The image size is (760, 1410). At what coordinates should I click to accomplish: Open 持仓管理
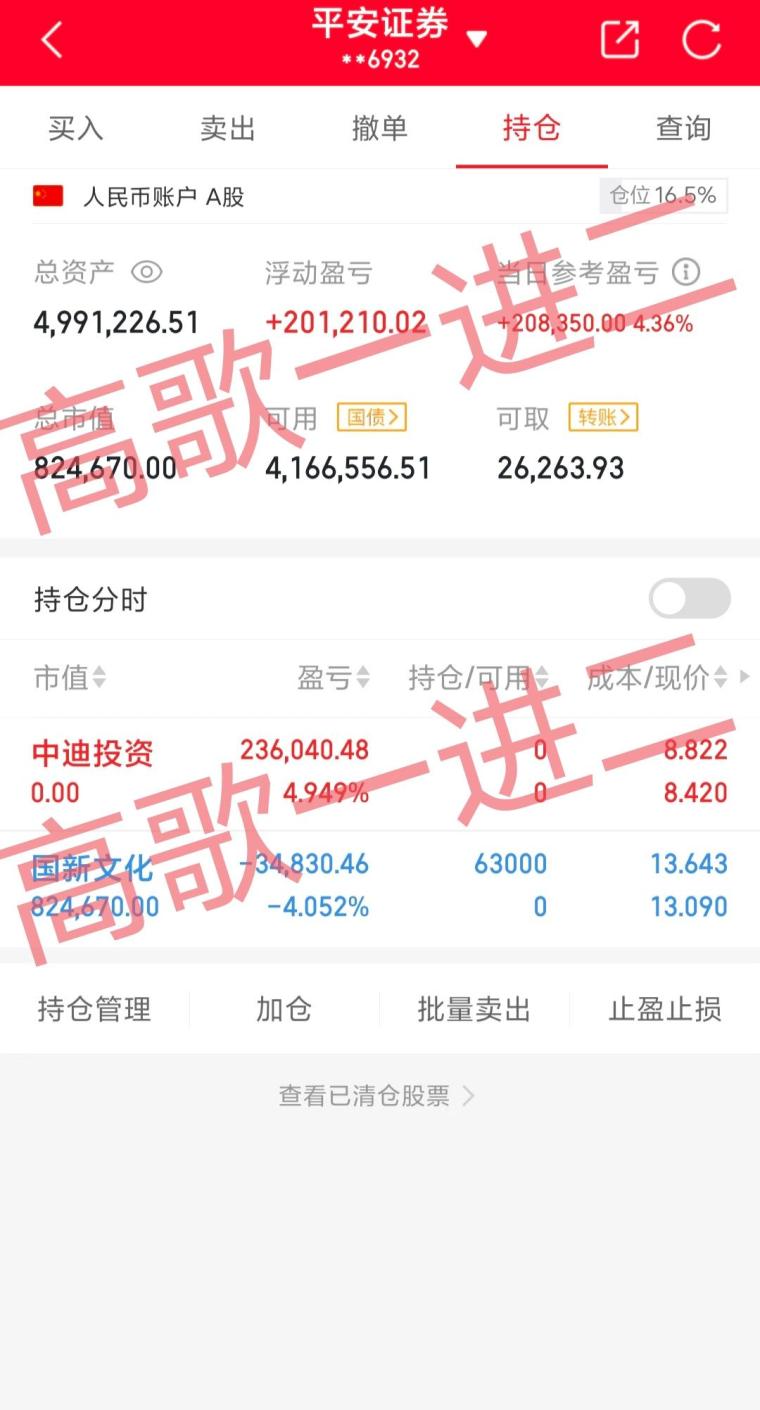point(94,1009)
